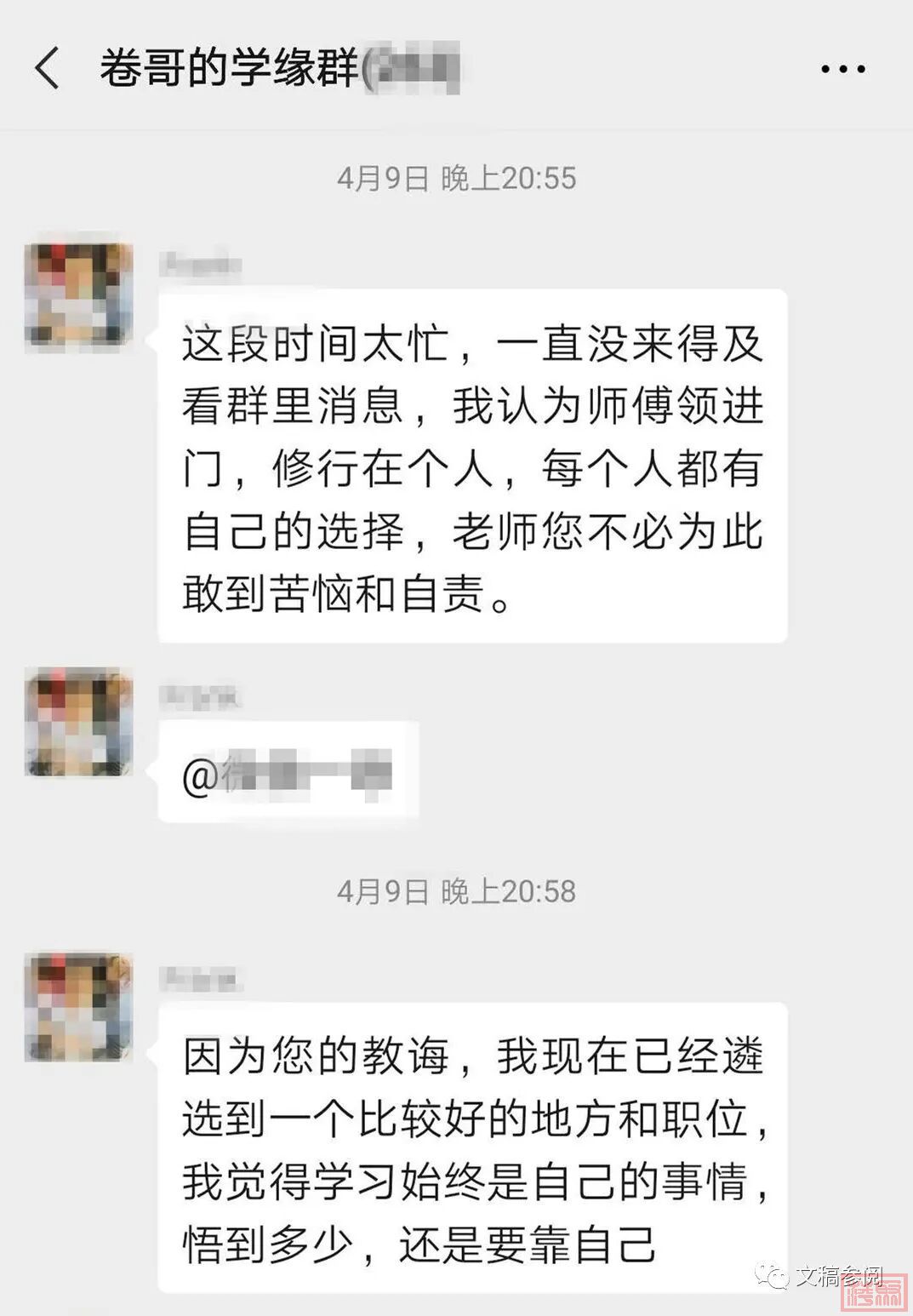View sender profile beside the 因为您的教诲 message
This screenshot has height=1316, width=913.
point(78,1007)
